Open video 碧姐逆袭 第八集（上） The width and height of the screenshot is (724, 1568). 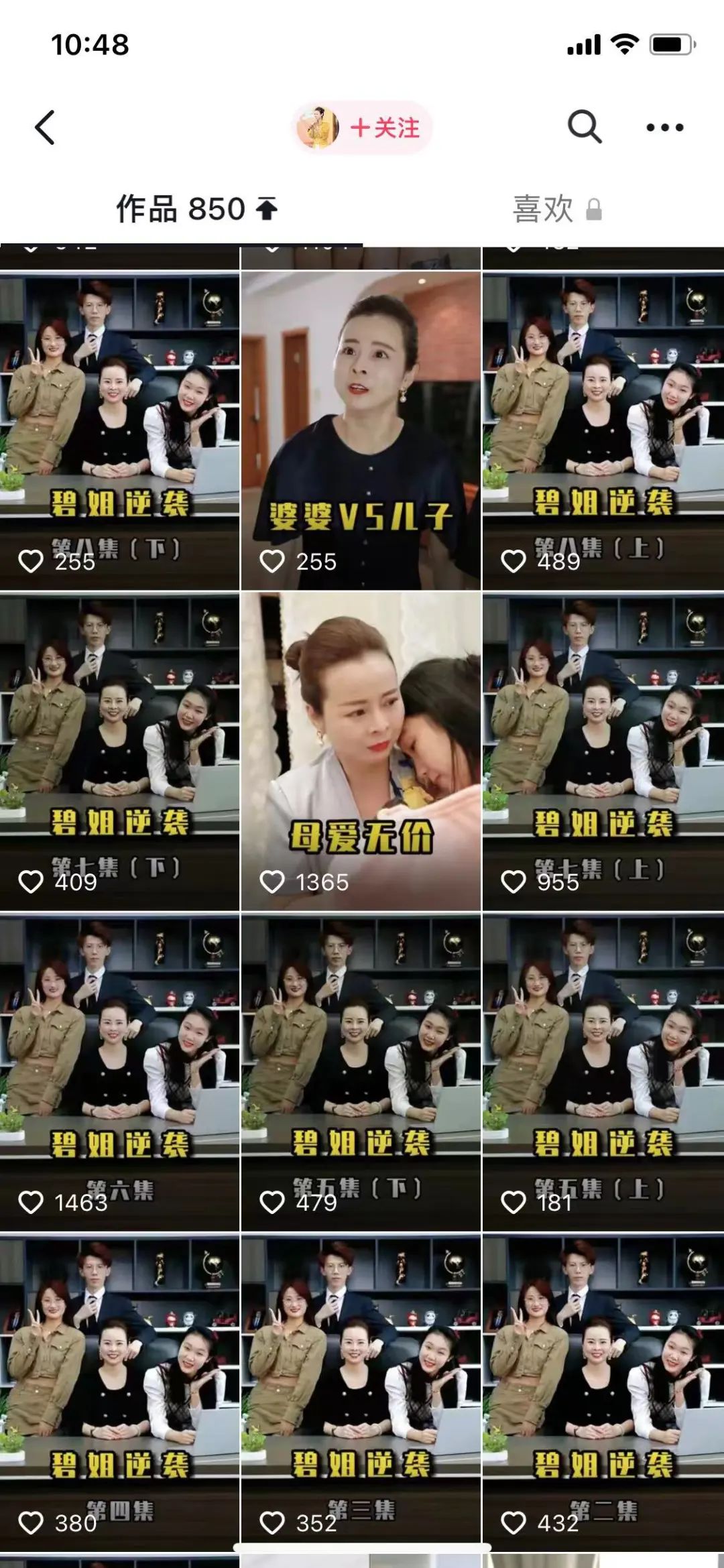603,430
